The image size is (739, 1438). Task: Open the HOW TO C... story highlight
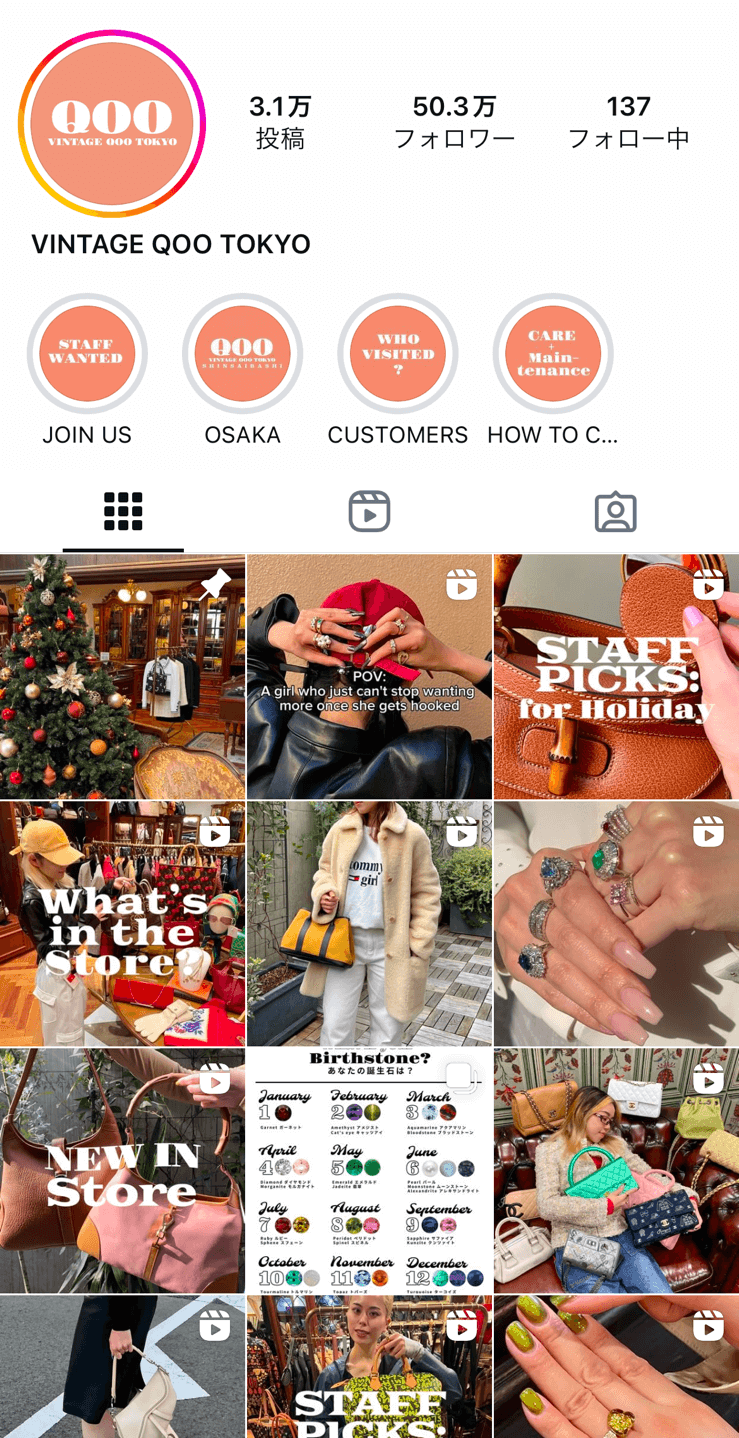click(553, 354)
